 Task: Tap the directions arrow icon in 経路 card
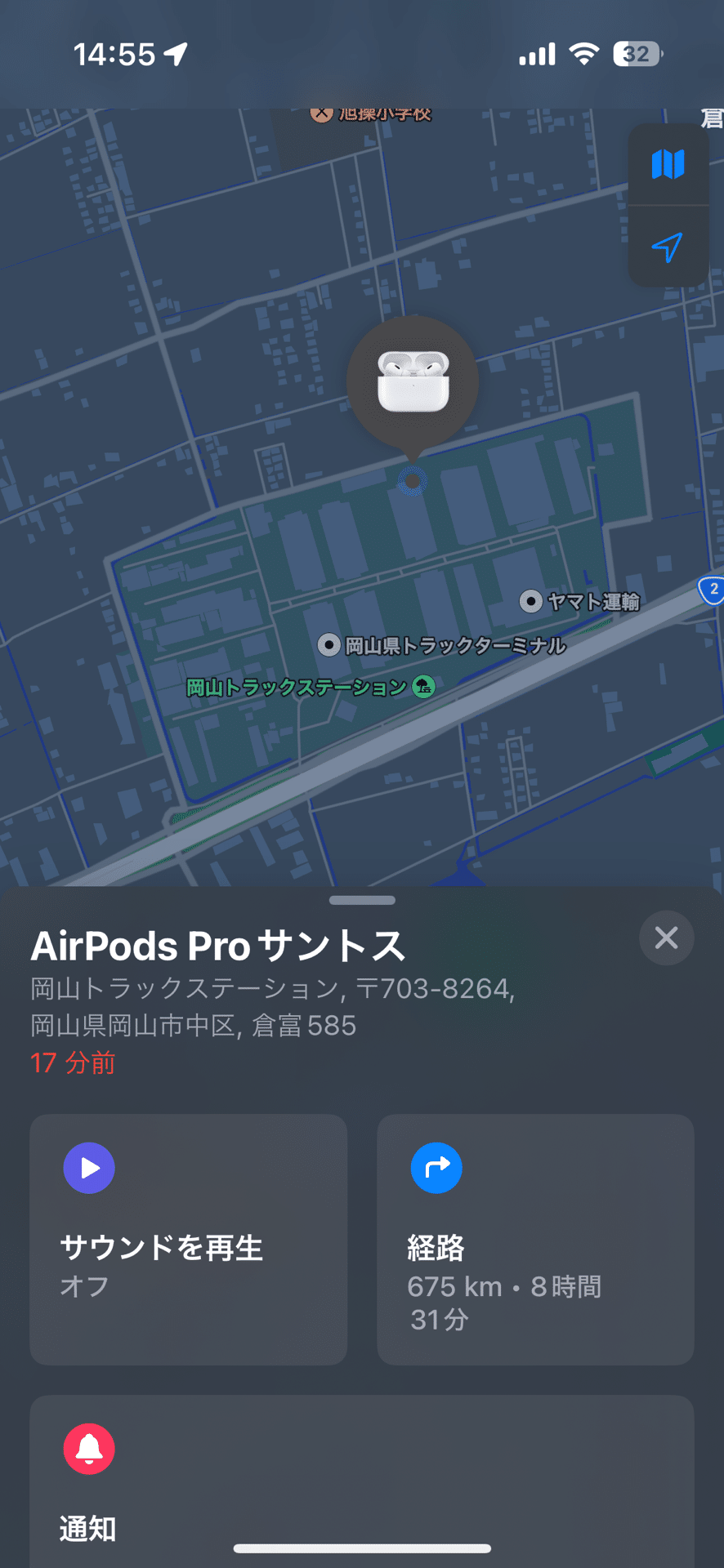coord(437,1168)
